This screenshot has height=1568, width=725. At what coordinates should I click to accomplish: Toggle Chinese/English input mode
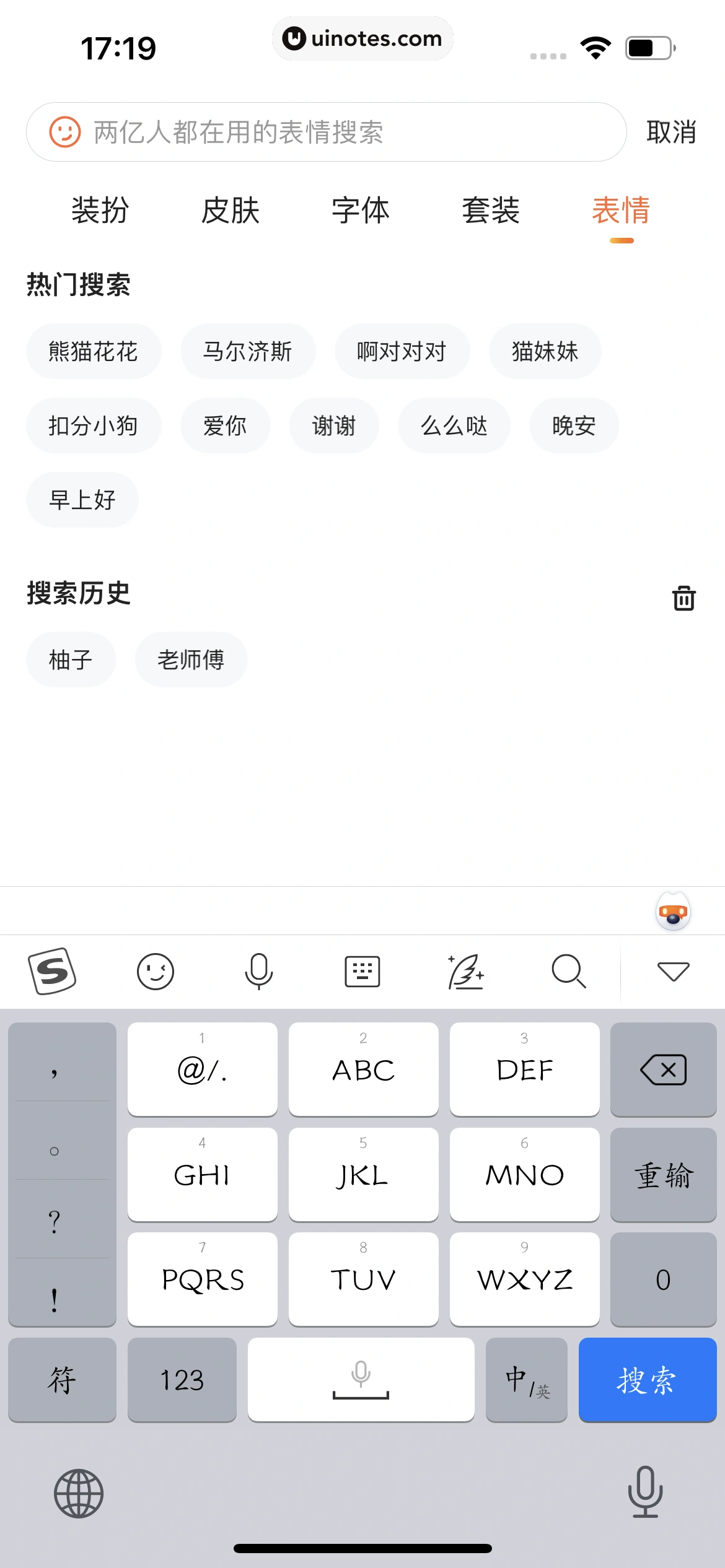[526, 1380]
